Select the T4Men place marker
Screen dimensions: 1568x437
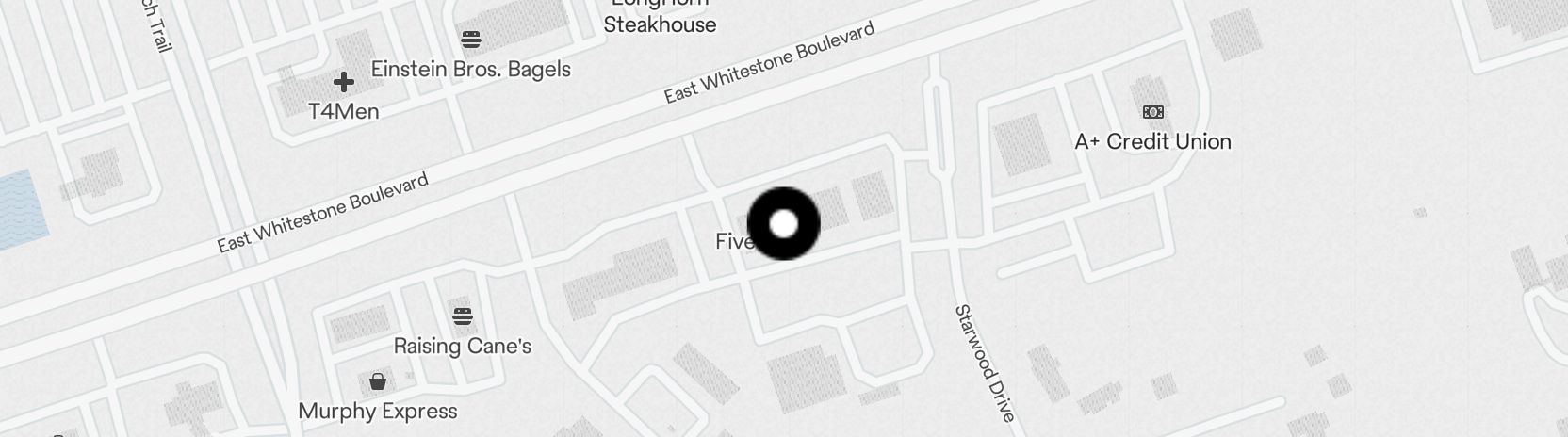tap(344, 82)
